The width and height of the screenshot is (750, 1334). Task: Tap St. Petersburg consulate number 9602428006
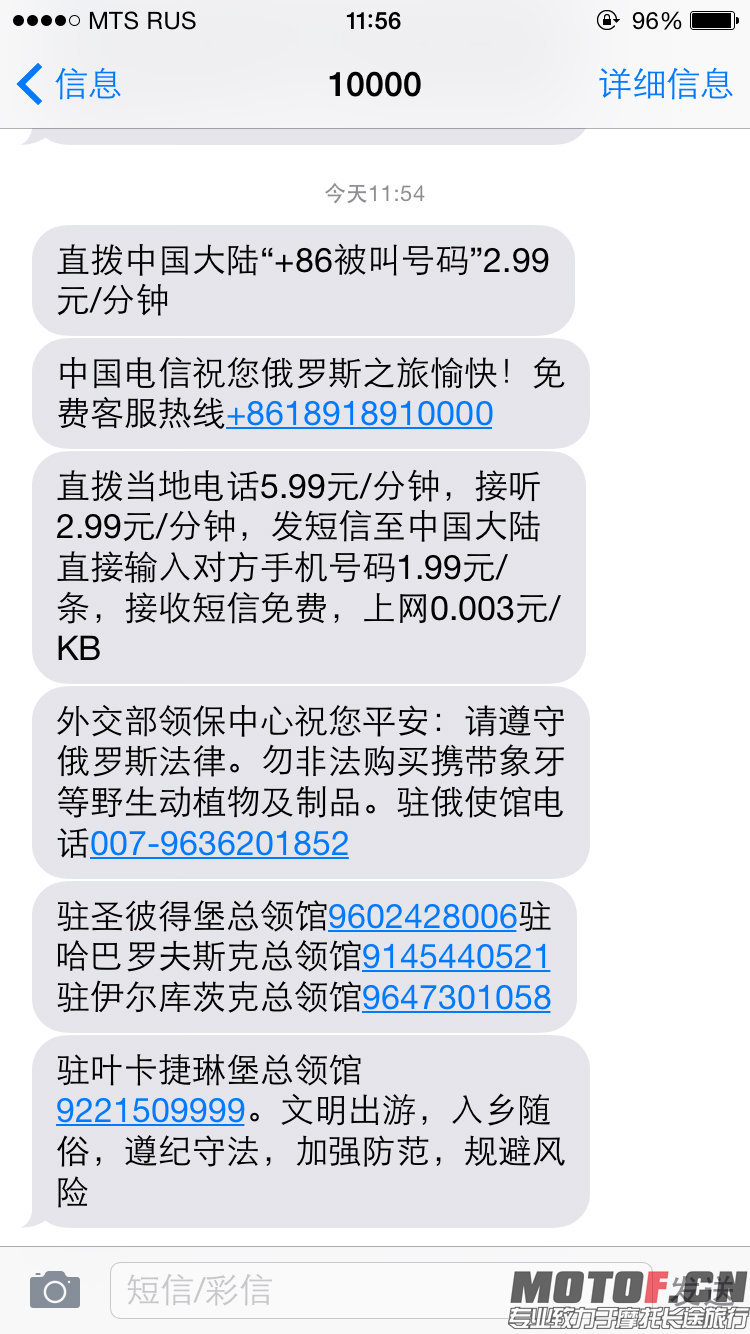422,916
